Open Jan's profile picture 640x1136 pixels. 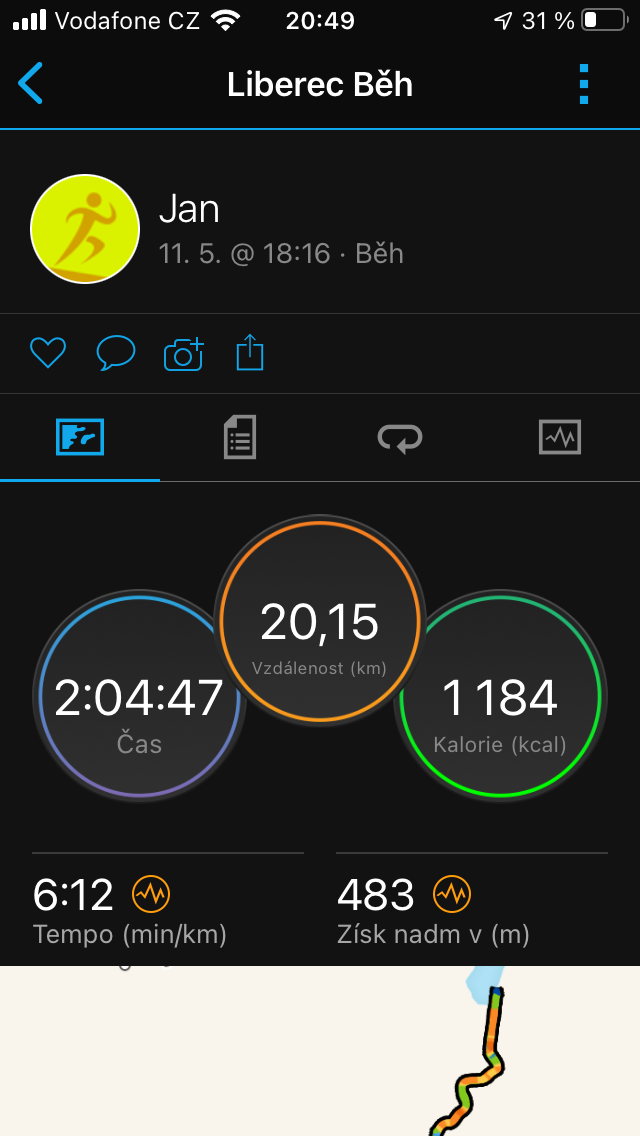pos(85,229)
